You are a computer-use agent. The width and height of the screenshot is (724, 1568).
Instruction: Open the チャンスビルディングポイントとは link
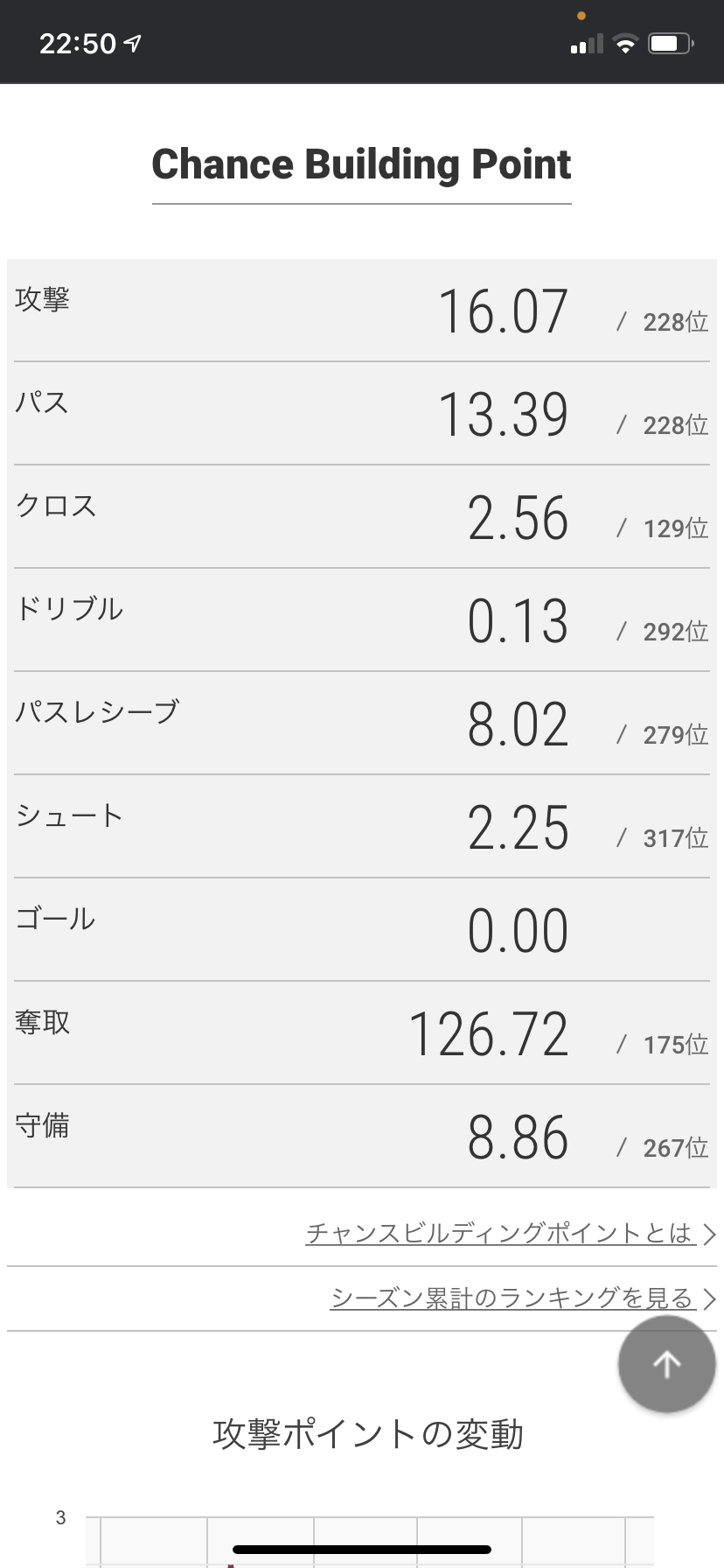point(511,1233)
